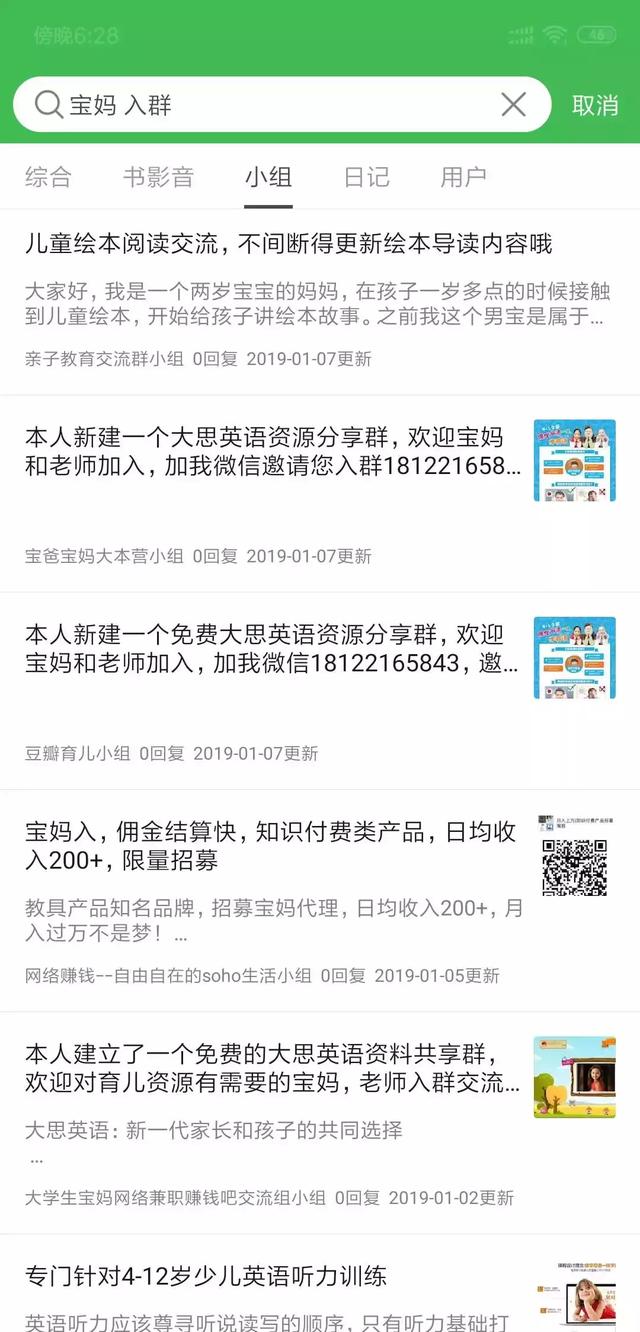This screenshot has width=640, height=1332.
Task: Switch to the 日记 tab
Action: click(366, 178)
